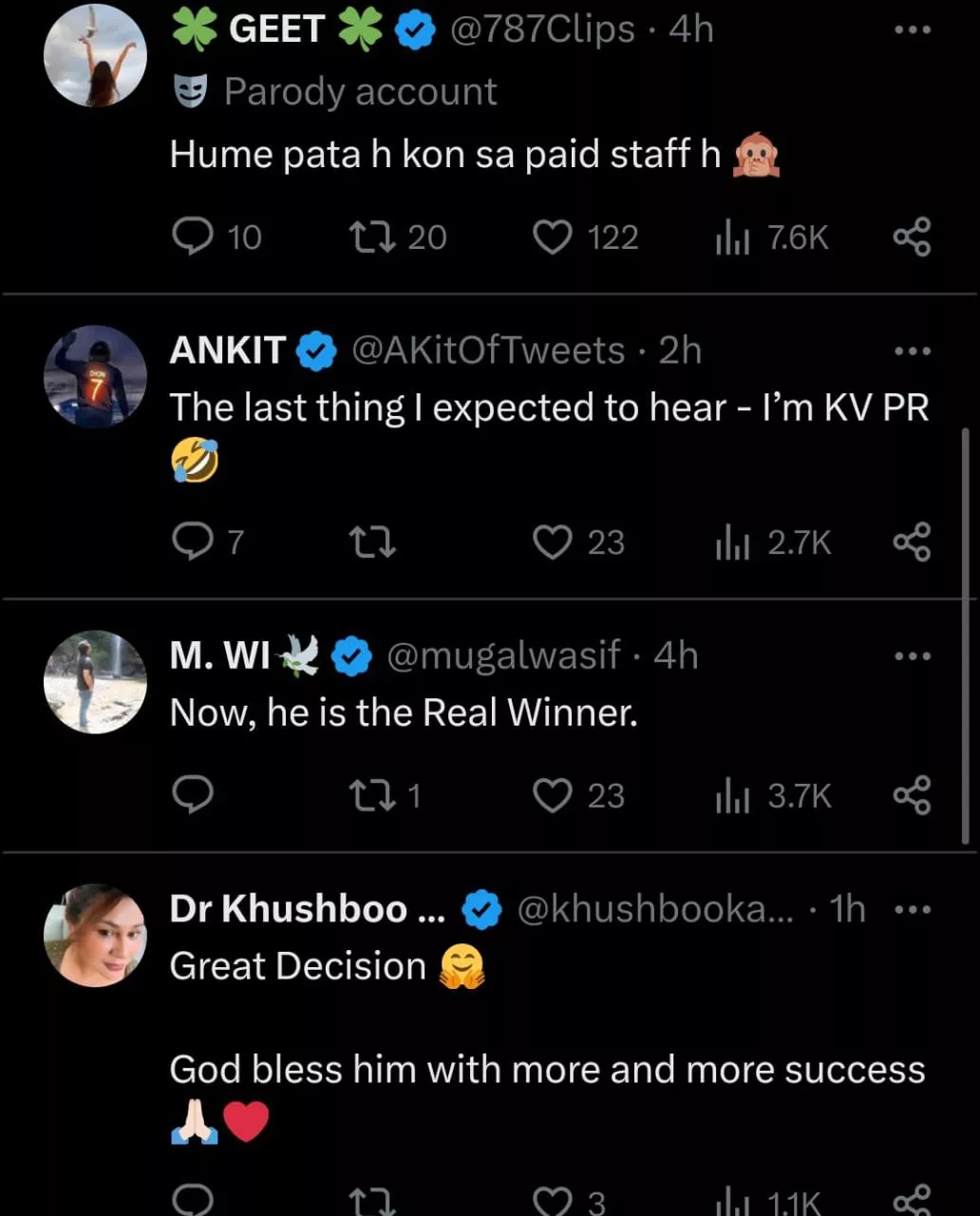Retweet M. WI's tweet

pyautogui.click(x=370, y=795)
